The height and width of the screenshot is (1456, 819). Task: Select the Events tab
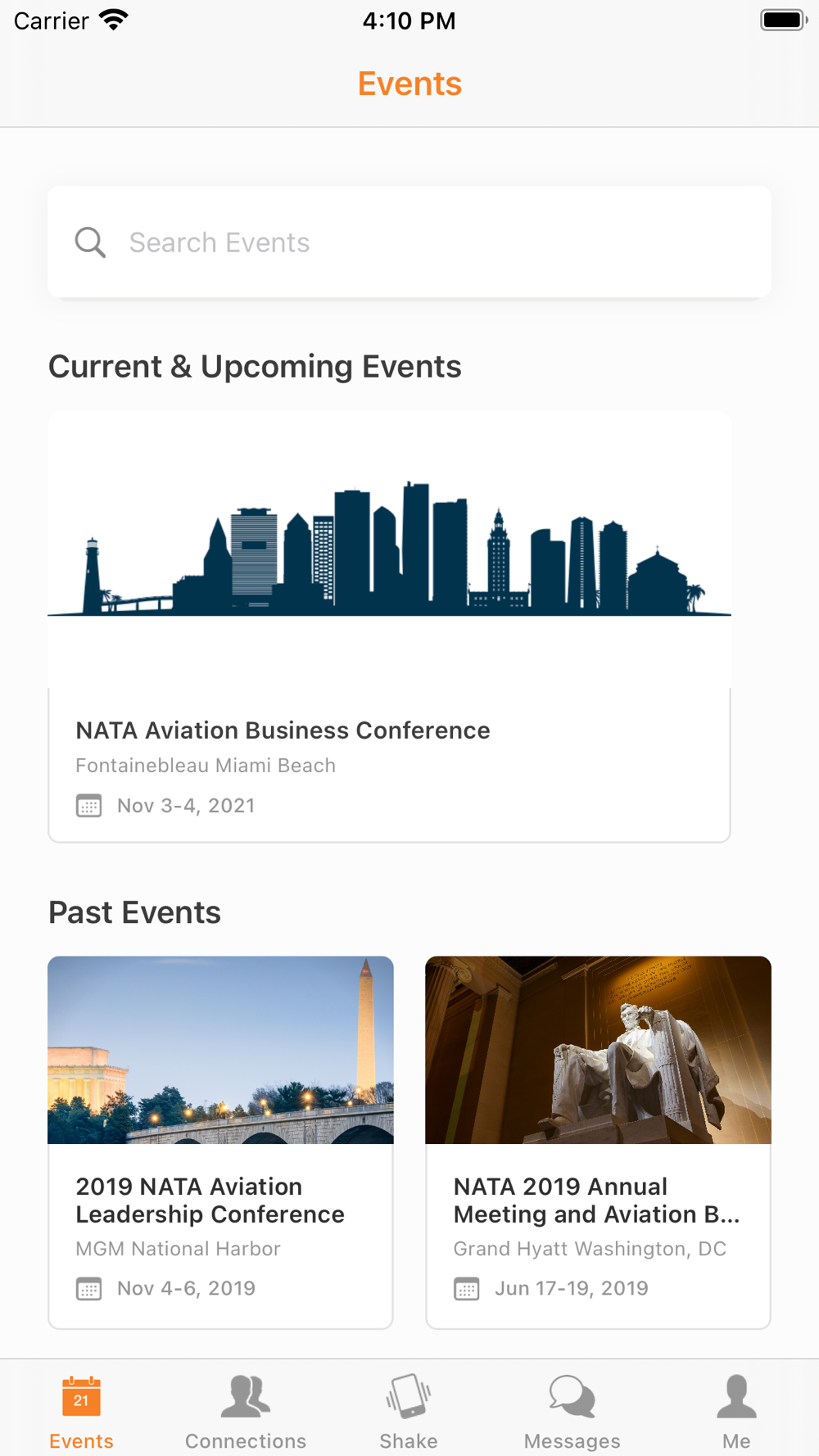(x=81, y=1412)
